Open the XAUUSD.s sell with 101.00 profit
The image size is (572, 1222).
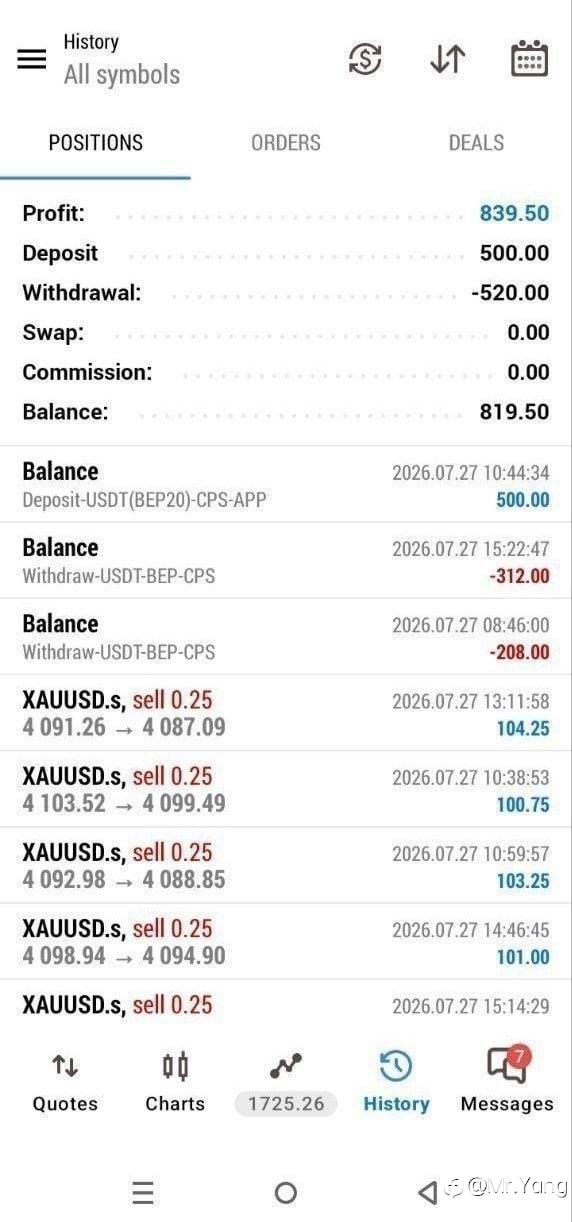(x=286, y=941)
